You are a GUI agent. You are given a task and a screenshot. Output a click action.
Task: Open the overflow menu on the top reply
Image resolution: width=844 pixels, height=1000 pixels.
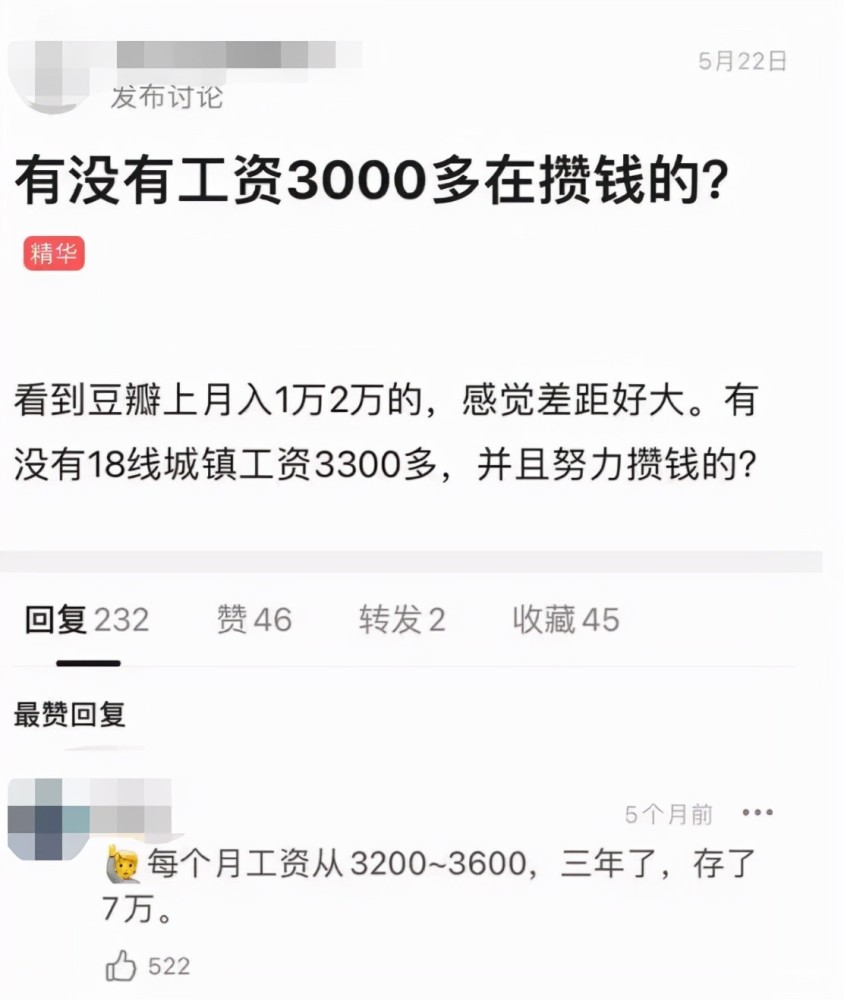[757, 813]
